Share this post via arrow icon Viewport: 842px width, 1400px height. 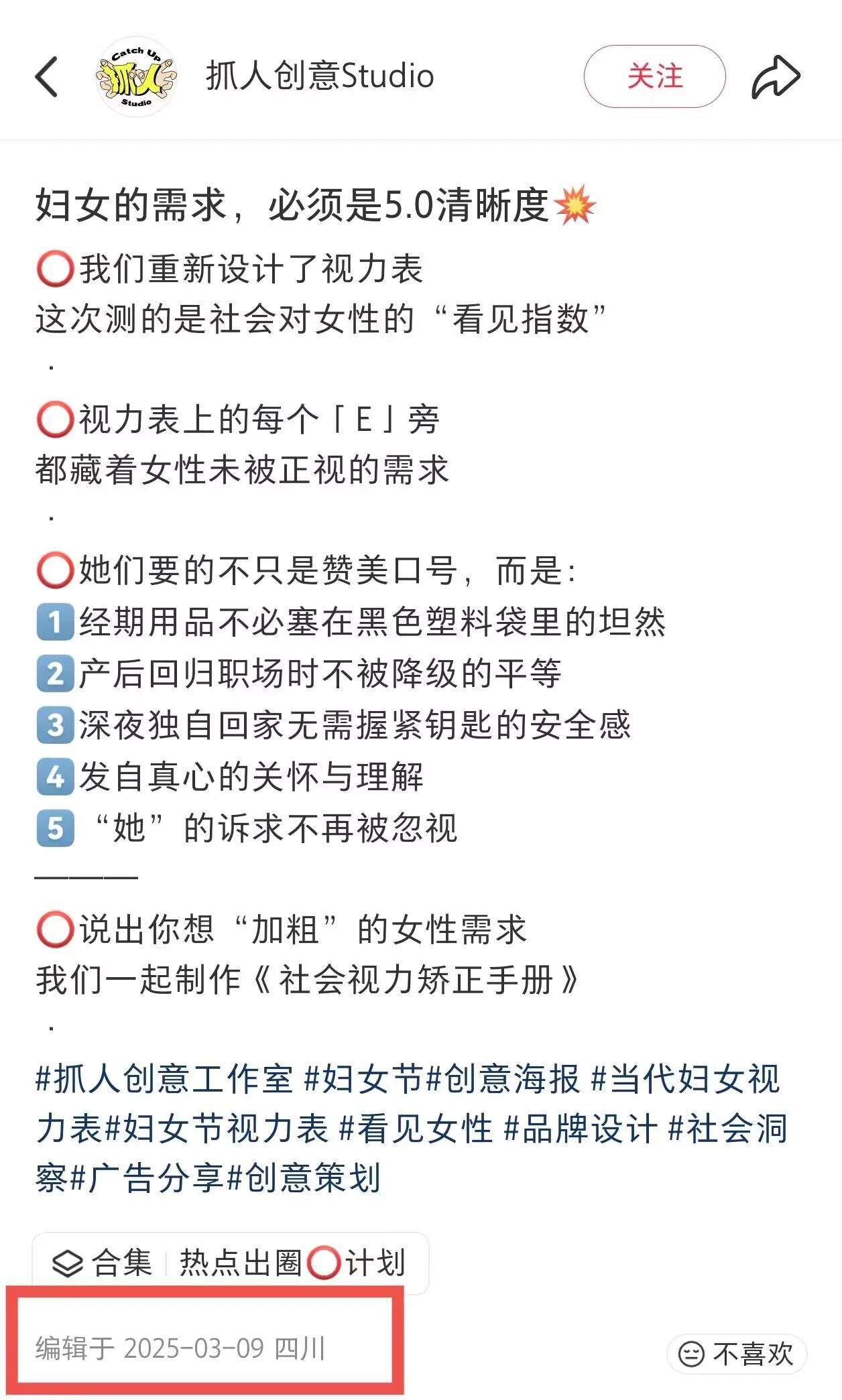[776, 76]
